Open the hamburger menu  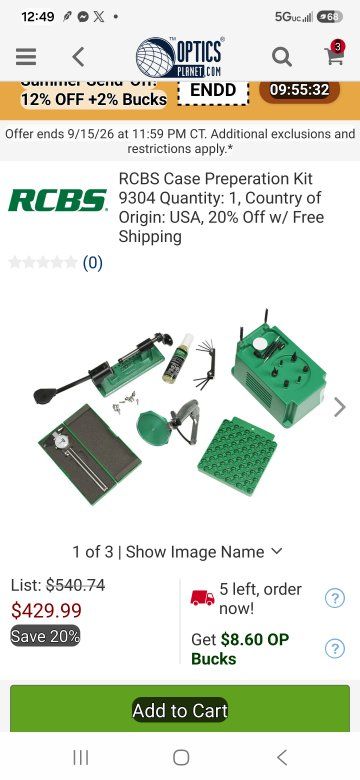pyautogui.click(x=26, y=57)
